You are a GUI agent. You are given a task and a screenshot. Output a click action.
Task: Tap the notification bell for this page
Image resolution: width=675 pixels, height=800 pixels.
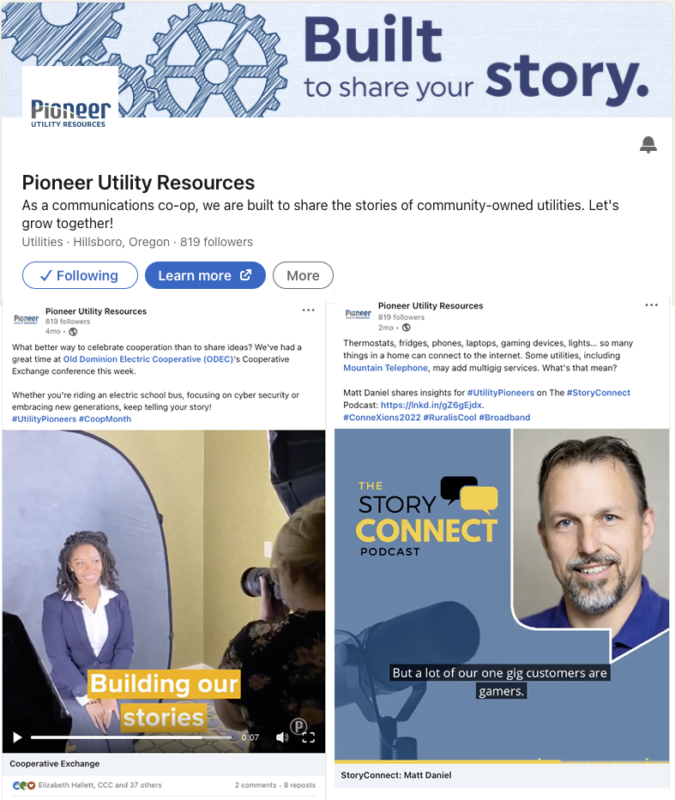[648, 146]
